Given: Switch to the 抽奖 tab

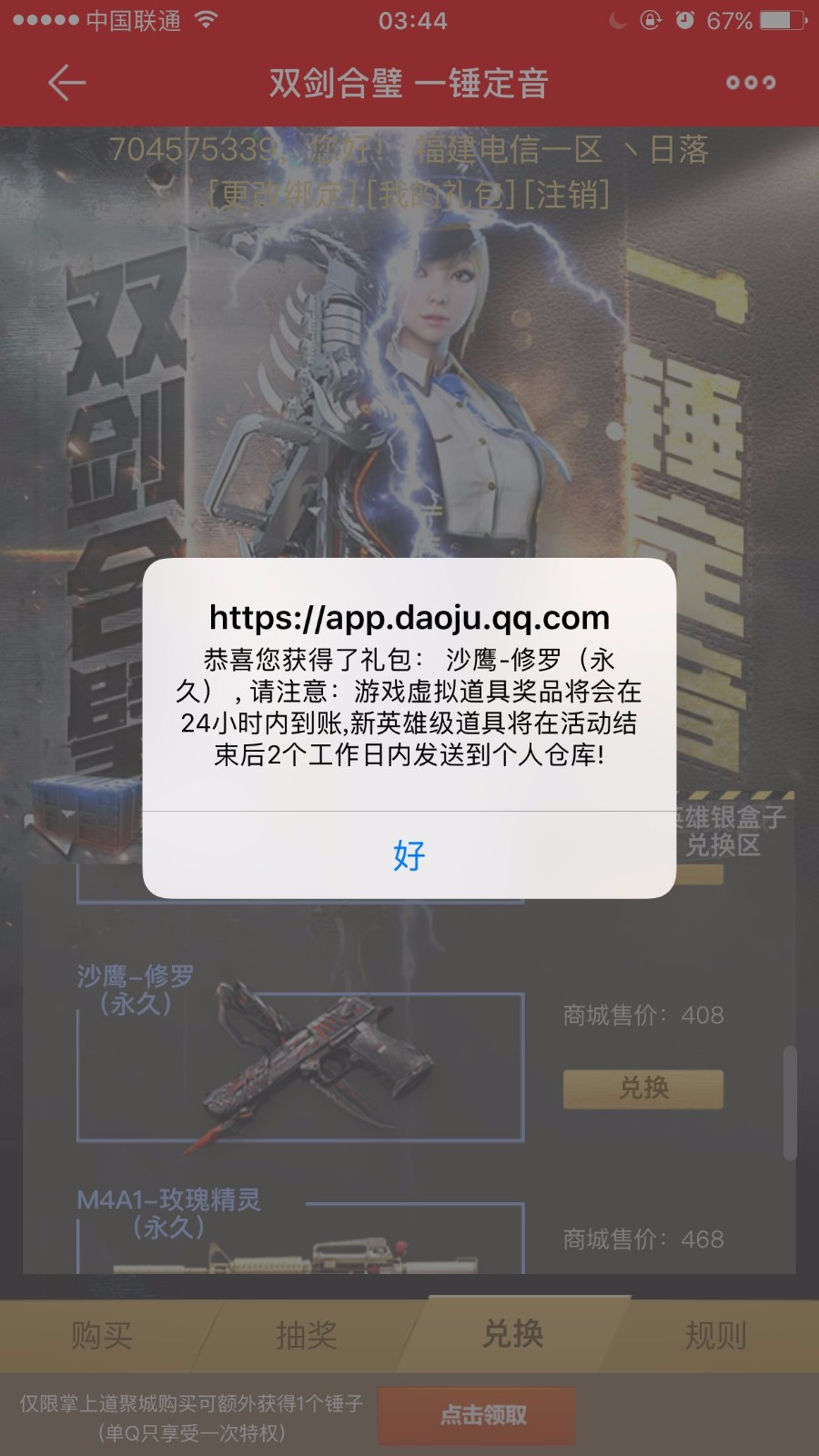Looking at the screenshot, I should click(307, 1335).
